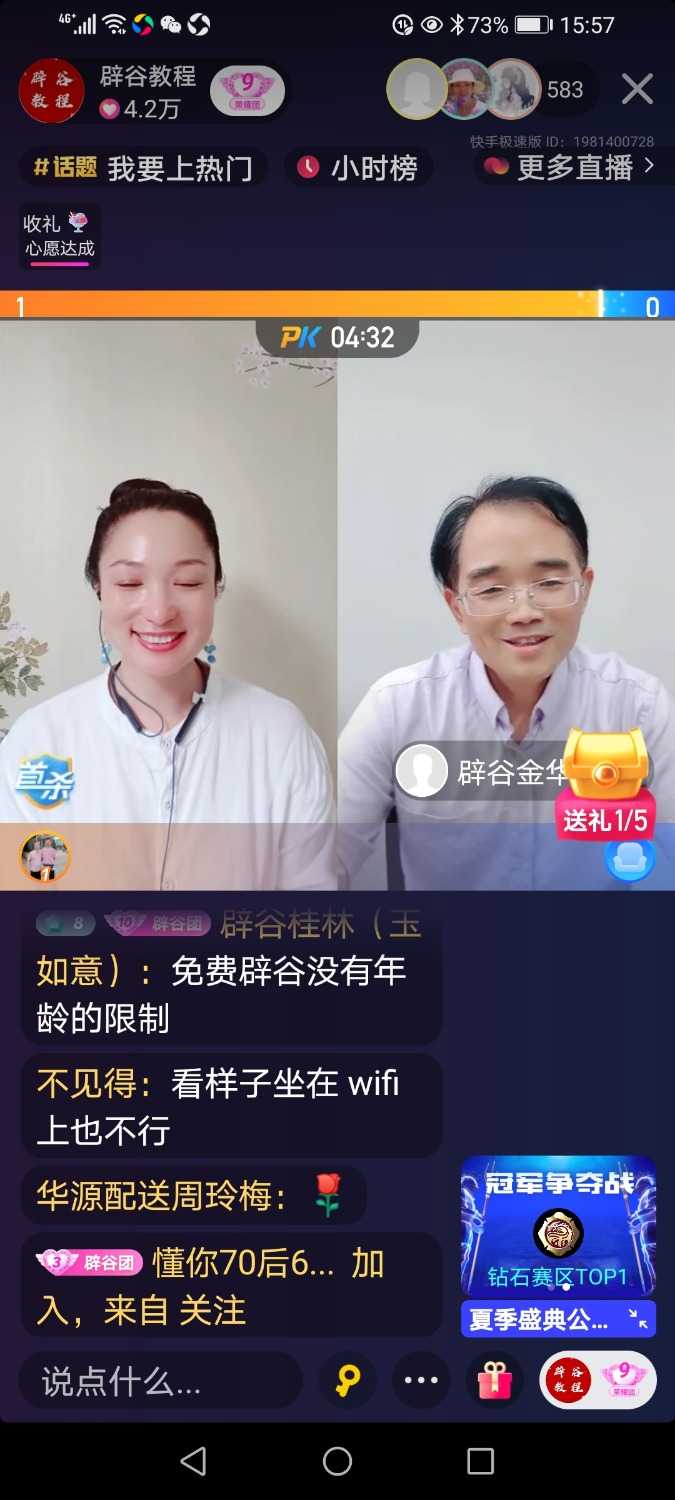The height and width of the screenshot is (1500, 675).
Task: Close the live stream
Action: tap(637, 90)
